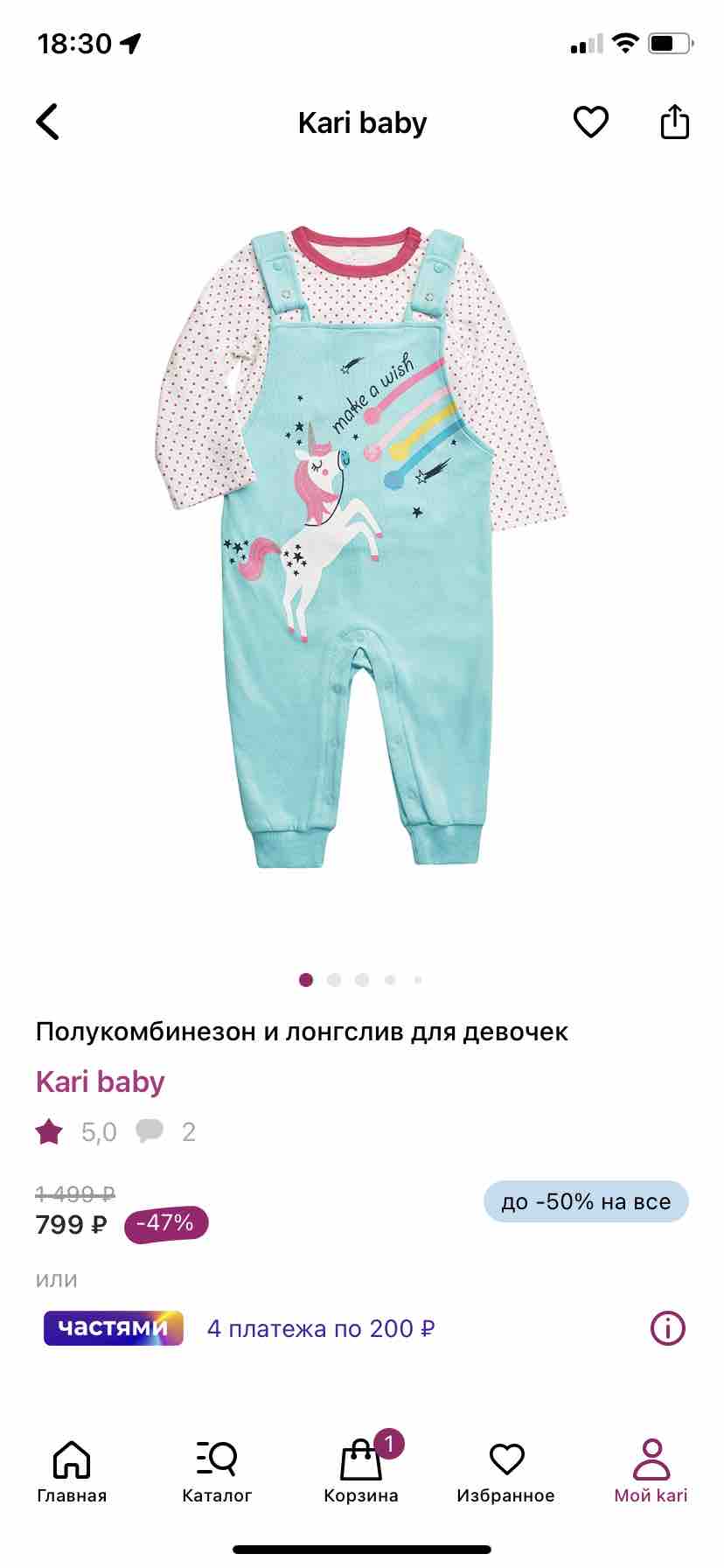724x1568 pixels.
Task: Switch to the Главная tab
Action: [72, 1470]
